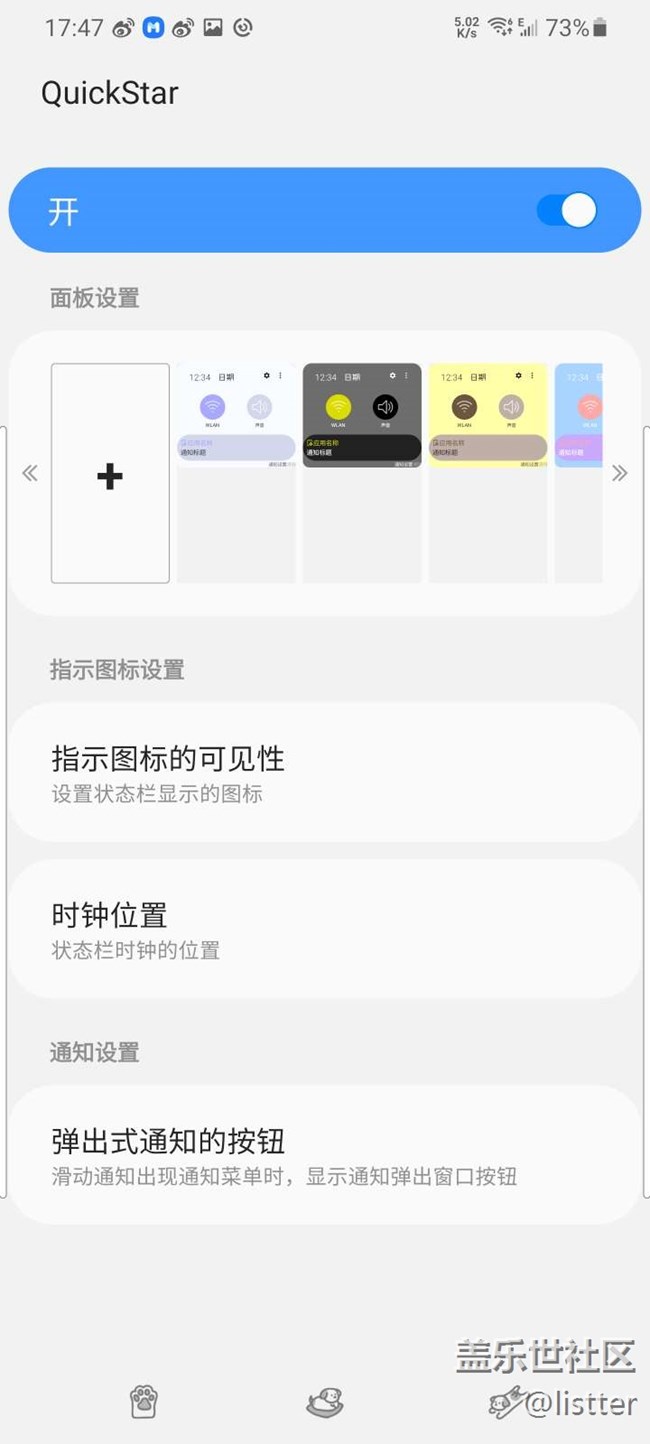Add a new panel theme with plus card
The width and height of the screenshot is (650, 1444).
(x=110, y=473)
